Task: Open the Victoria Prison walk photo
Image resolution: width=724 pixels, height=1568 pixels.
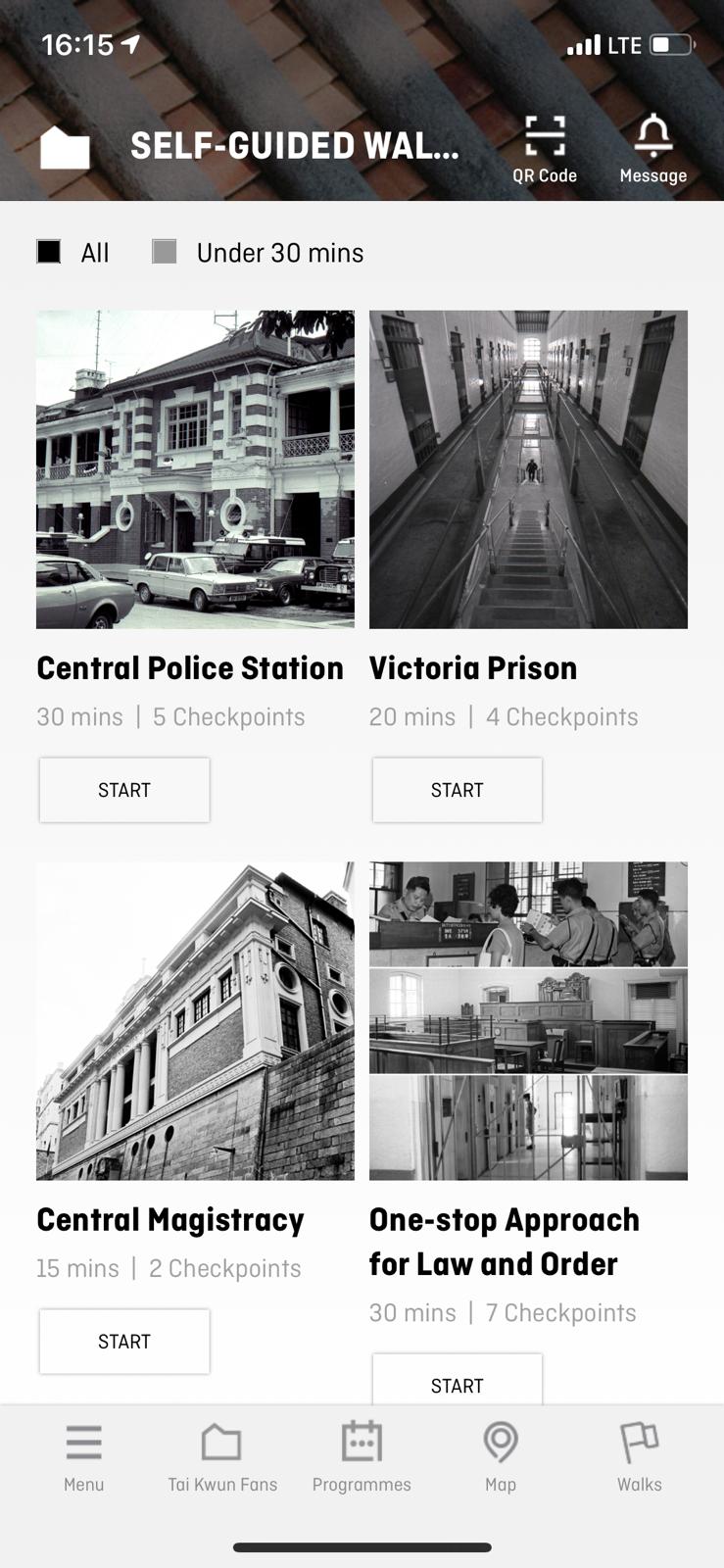Action: (528, 469)
